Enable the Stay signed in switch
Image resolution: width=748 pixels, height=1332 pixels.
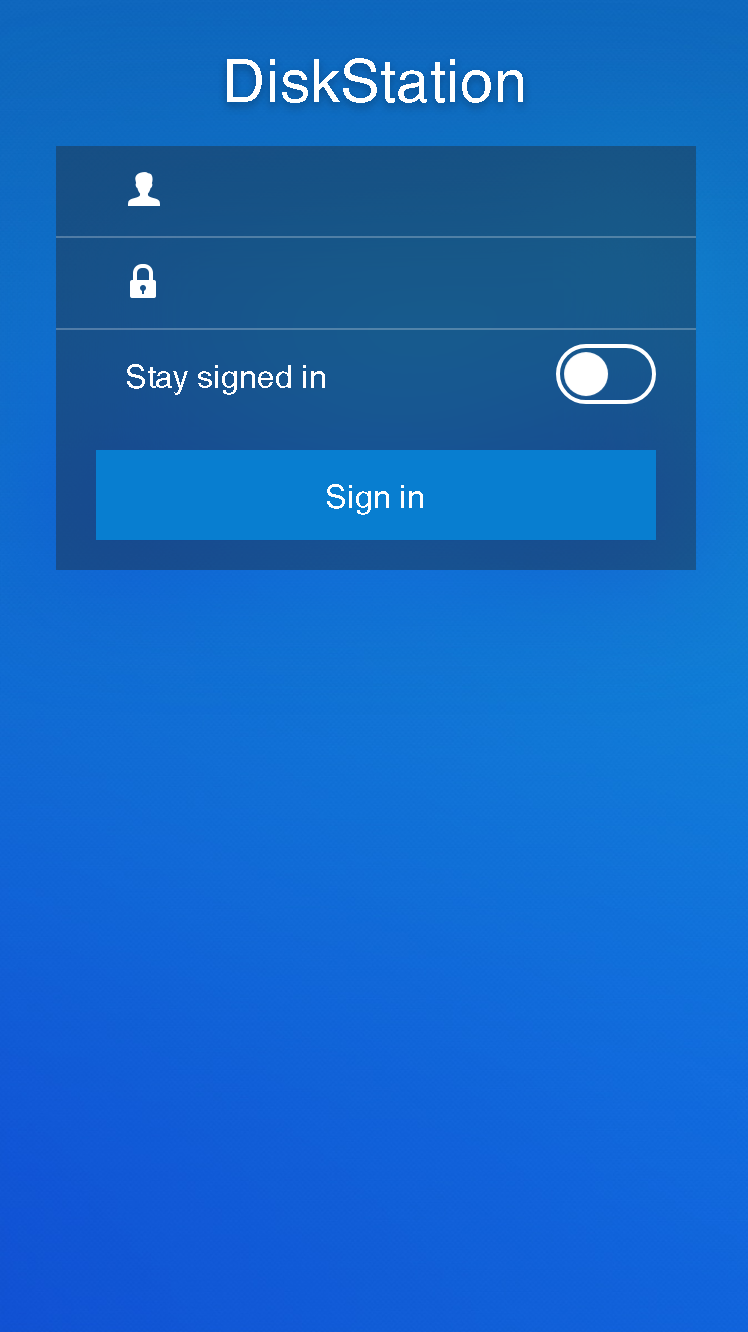pos(606,374)
